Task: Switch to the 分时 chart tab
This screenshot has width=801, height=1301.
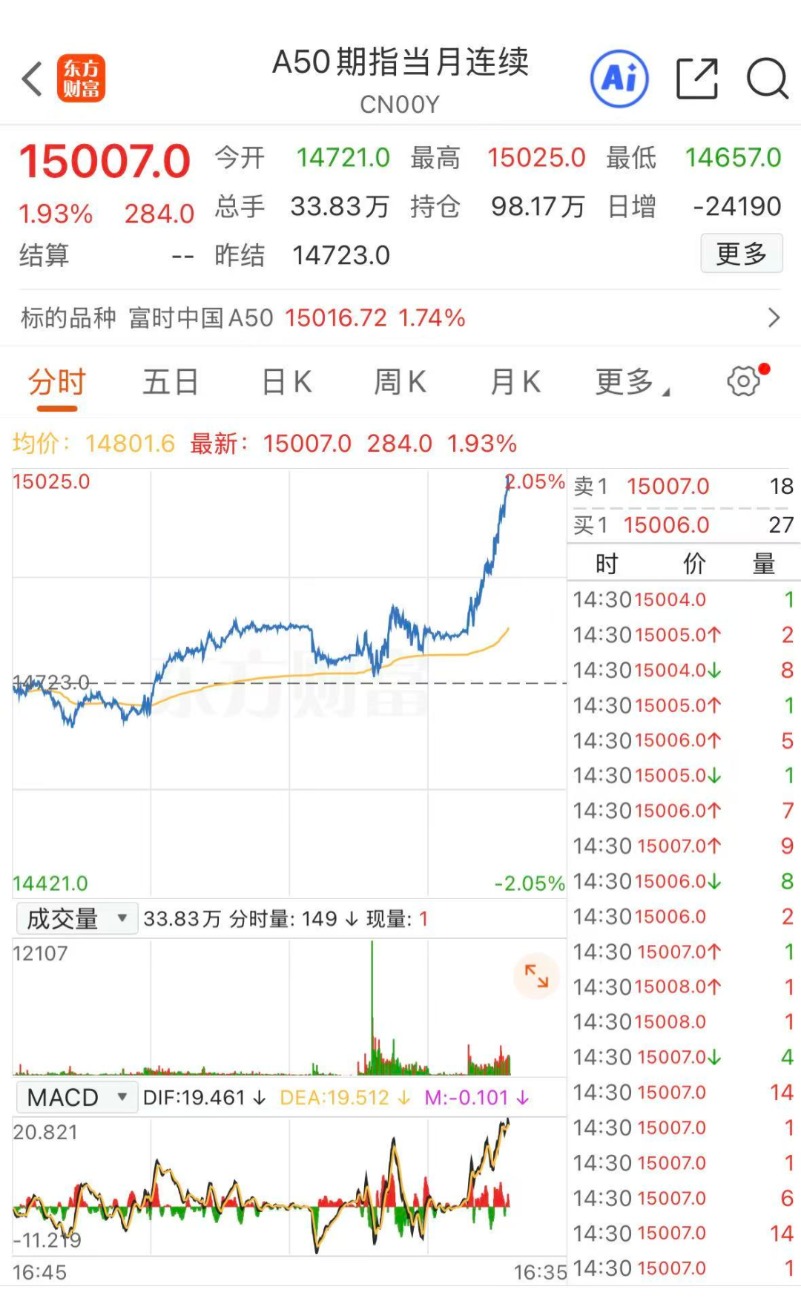Action: pos(57,382)
